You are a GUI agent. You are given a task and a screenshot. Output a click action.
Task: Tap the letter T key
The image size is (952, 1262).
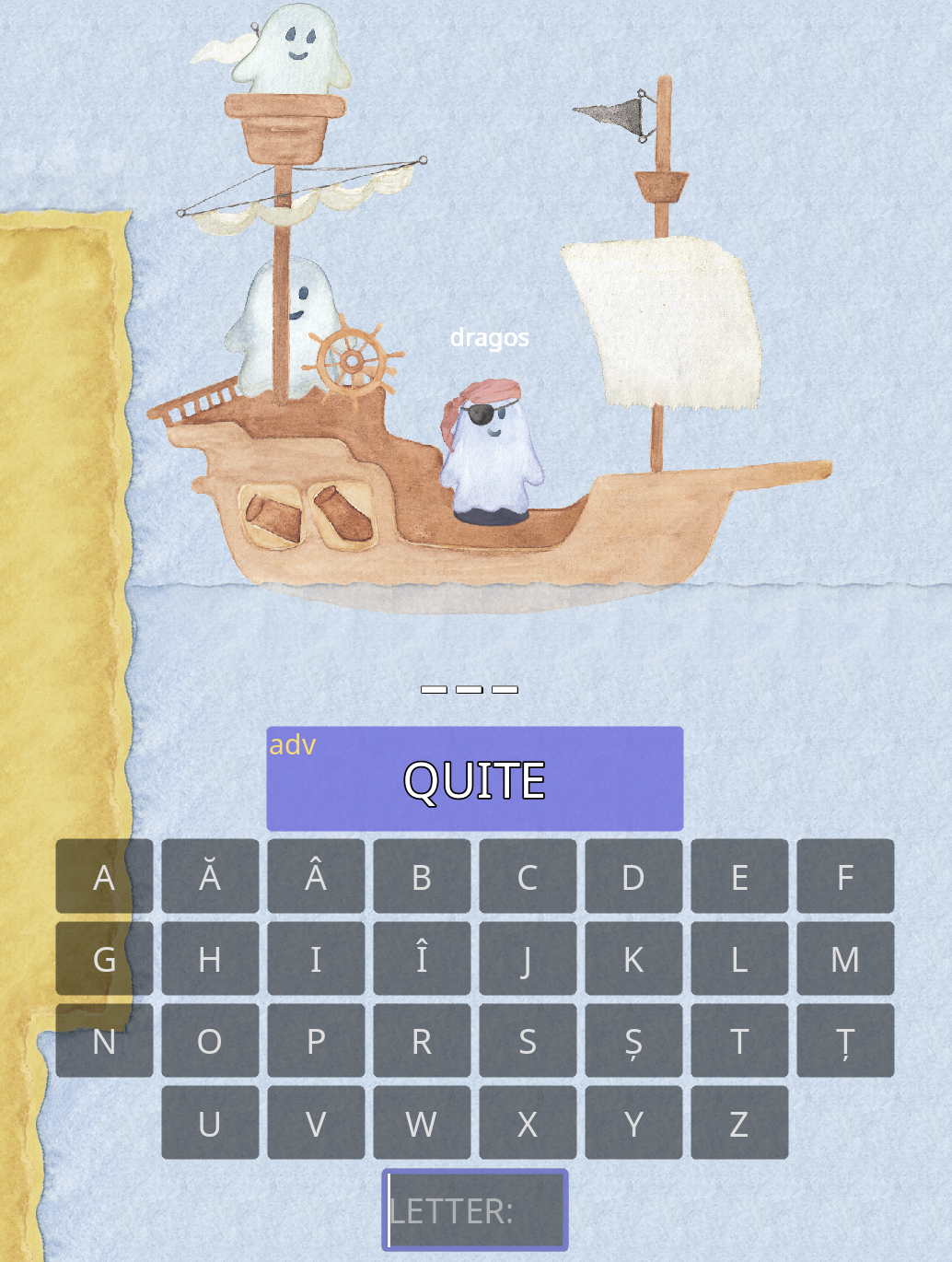[x=739, y=1041]
